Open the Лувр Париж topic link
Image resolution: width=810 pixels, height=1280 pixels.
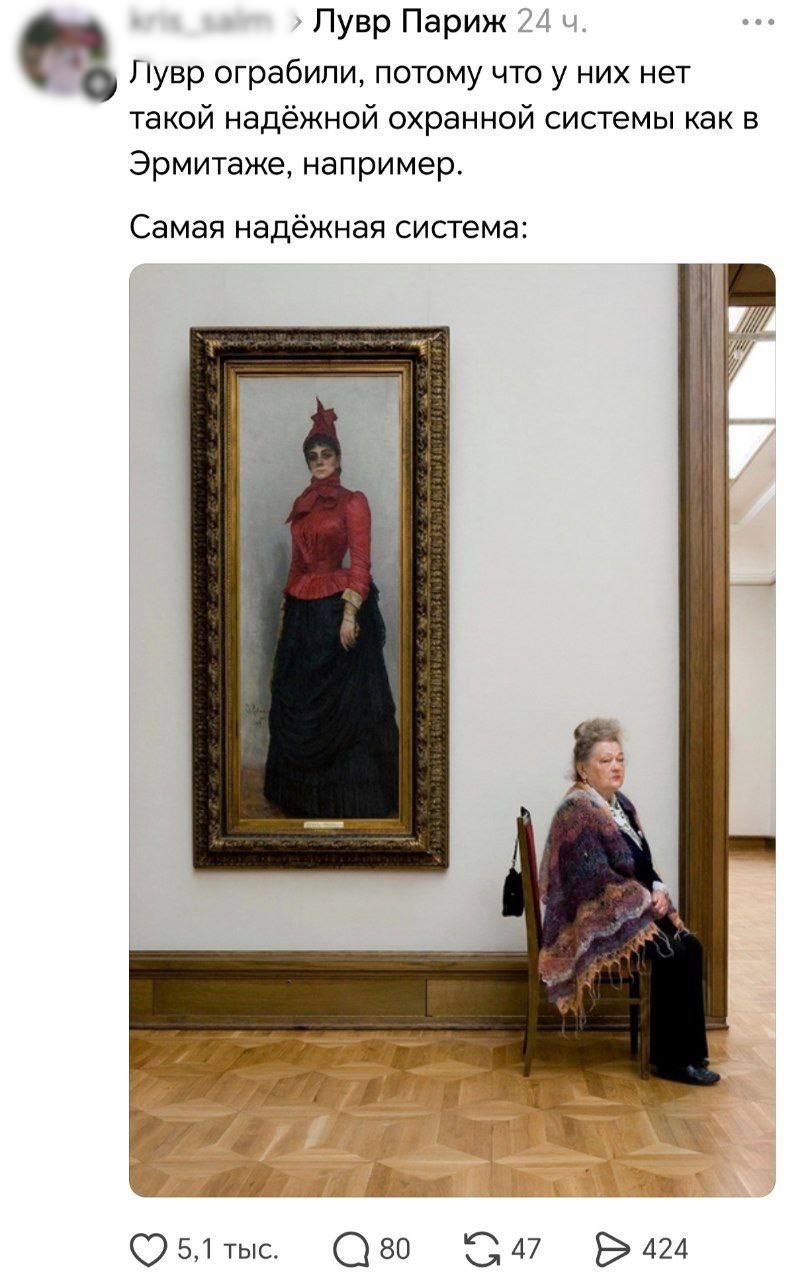point(410,20)
